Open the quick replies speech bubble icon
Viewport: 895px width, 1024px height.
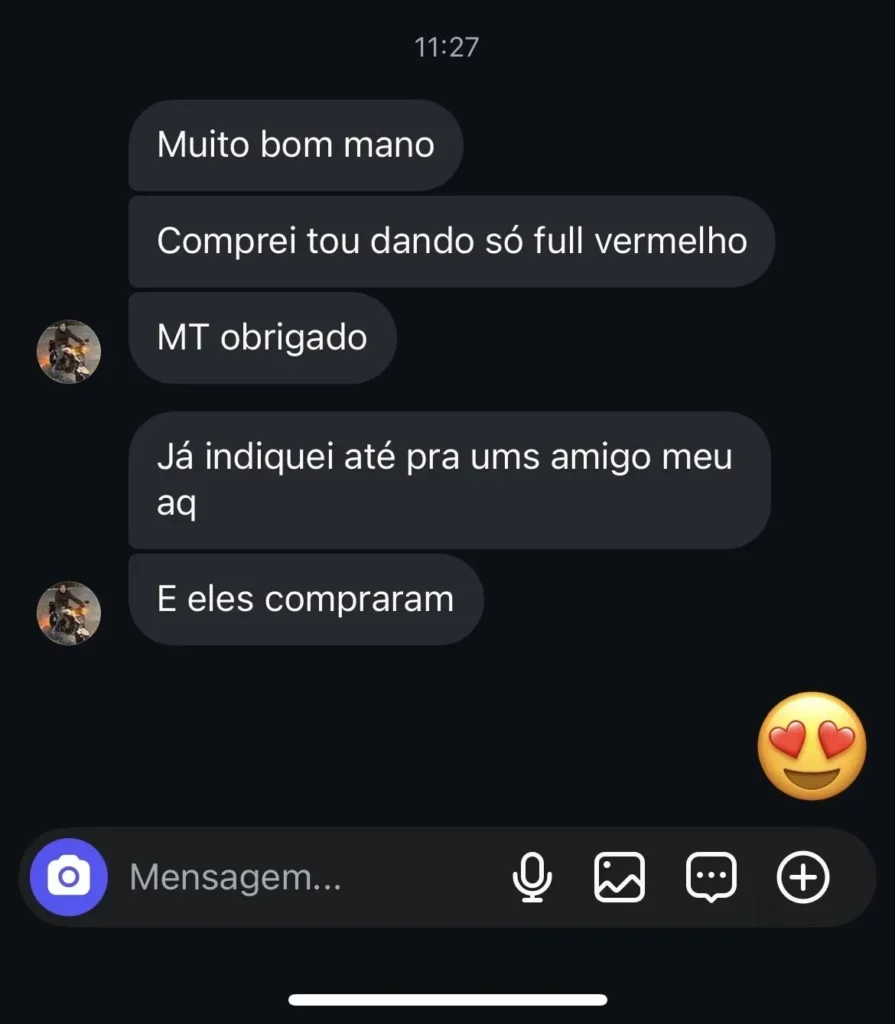(711, 878)
